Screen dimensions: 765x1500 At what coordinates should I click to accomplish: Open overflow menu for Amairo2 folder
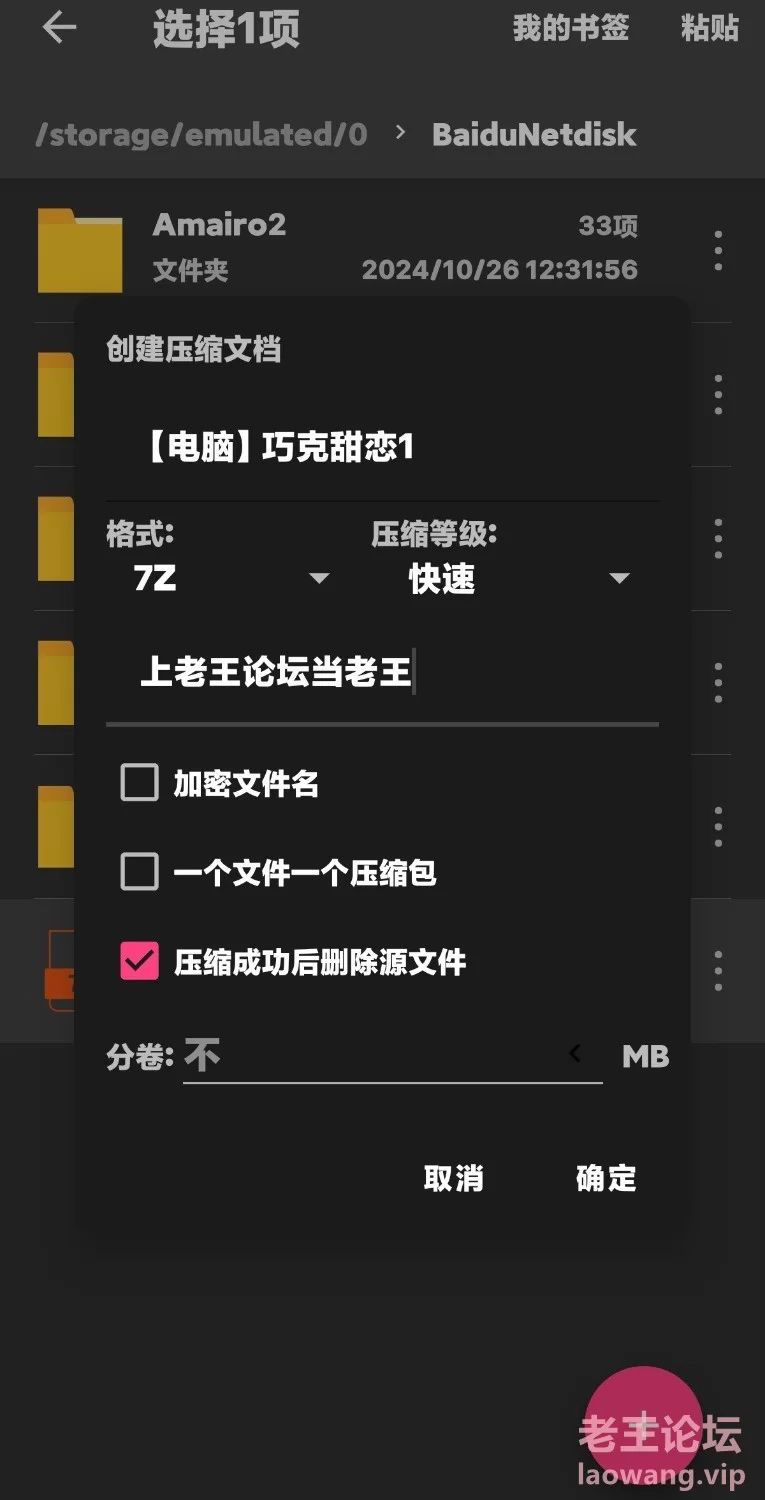tap(718, 250)
